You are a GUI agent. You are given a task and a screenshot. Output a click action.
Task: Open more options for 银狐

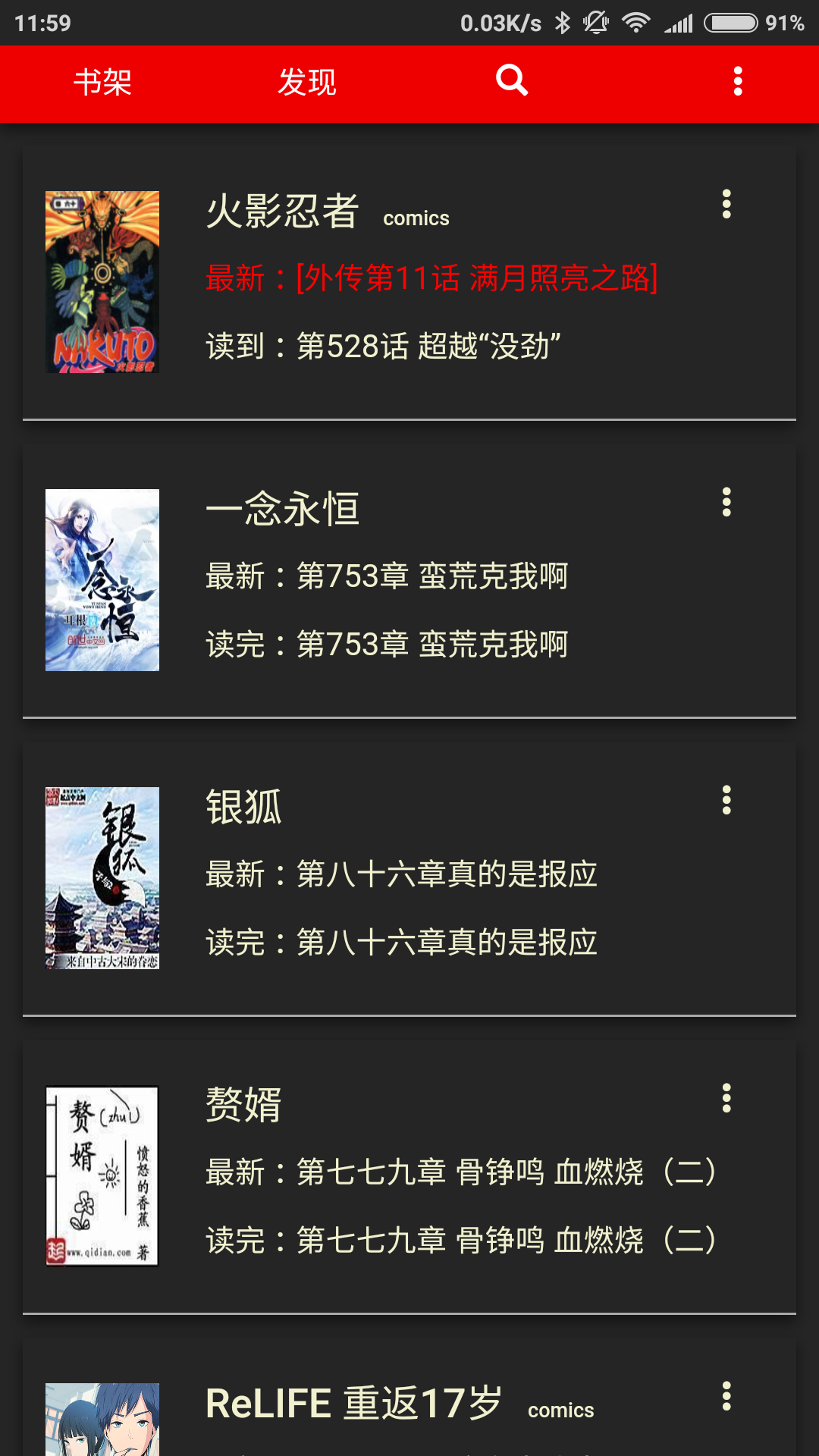tap(726, 800)
